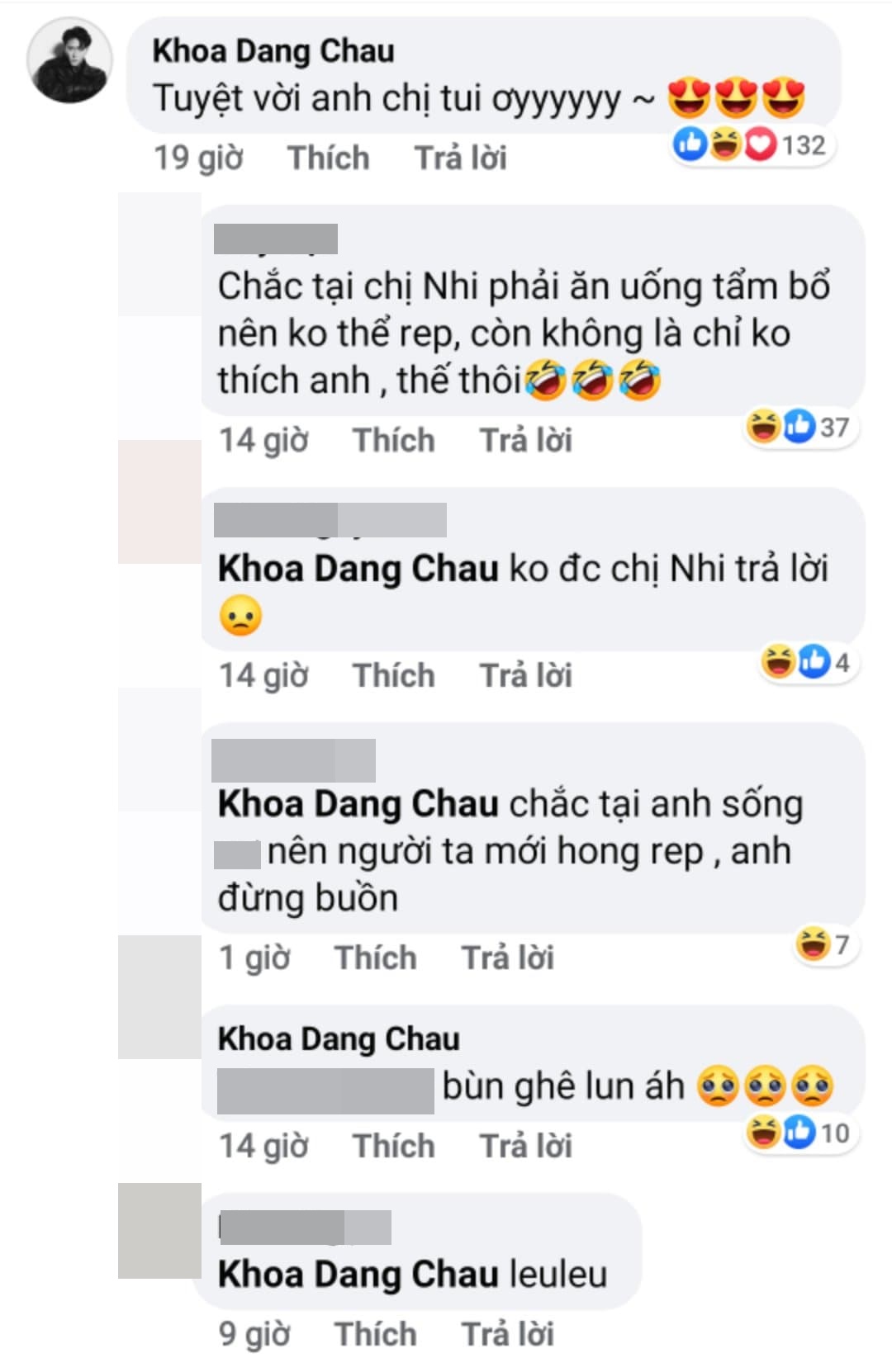Like the 'Chắc tại chị Nhi' comment

(393, 440)
